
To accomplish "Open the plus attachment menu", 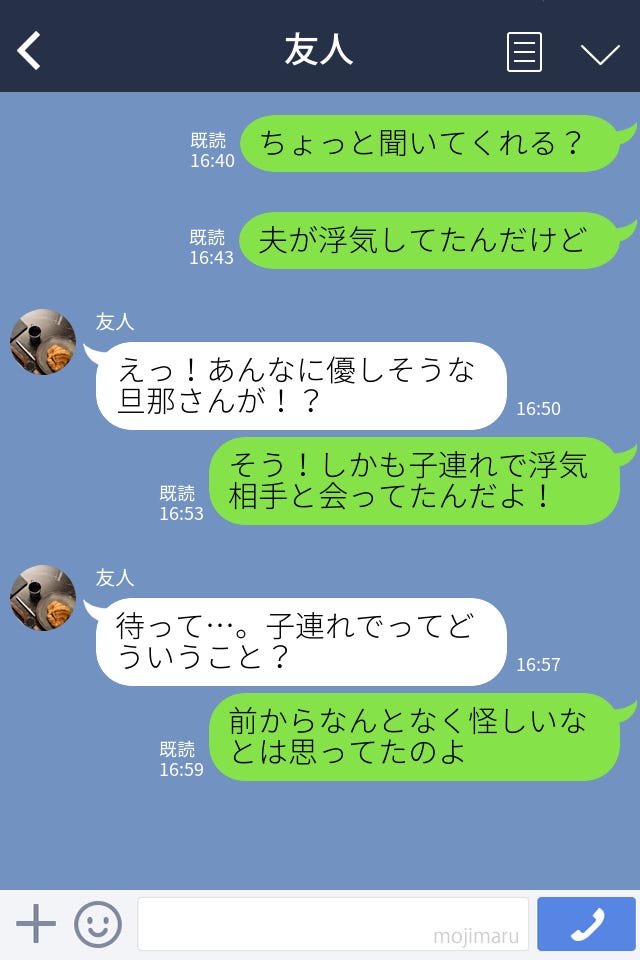I will (x=36, y=923).
